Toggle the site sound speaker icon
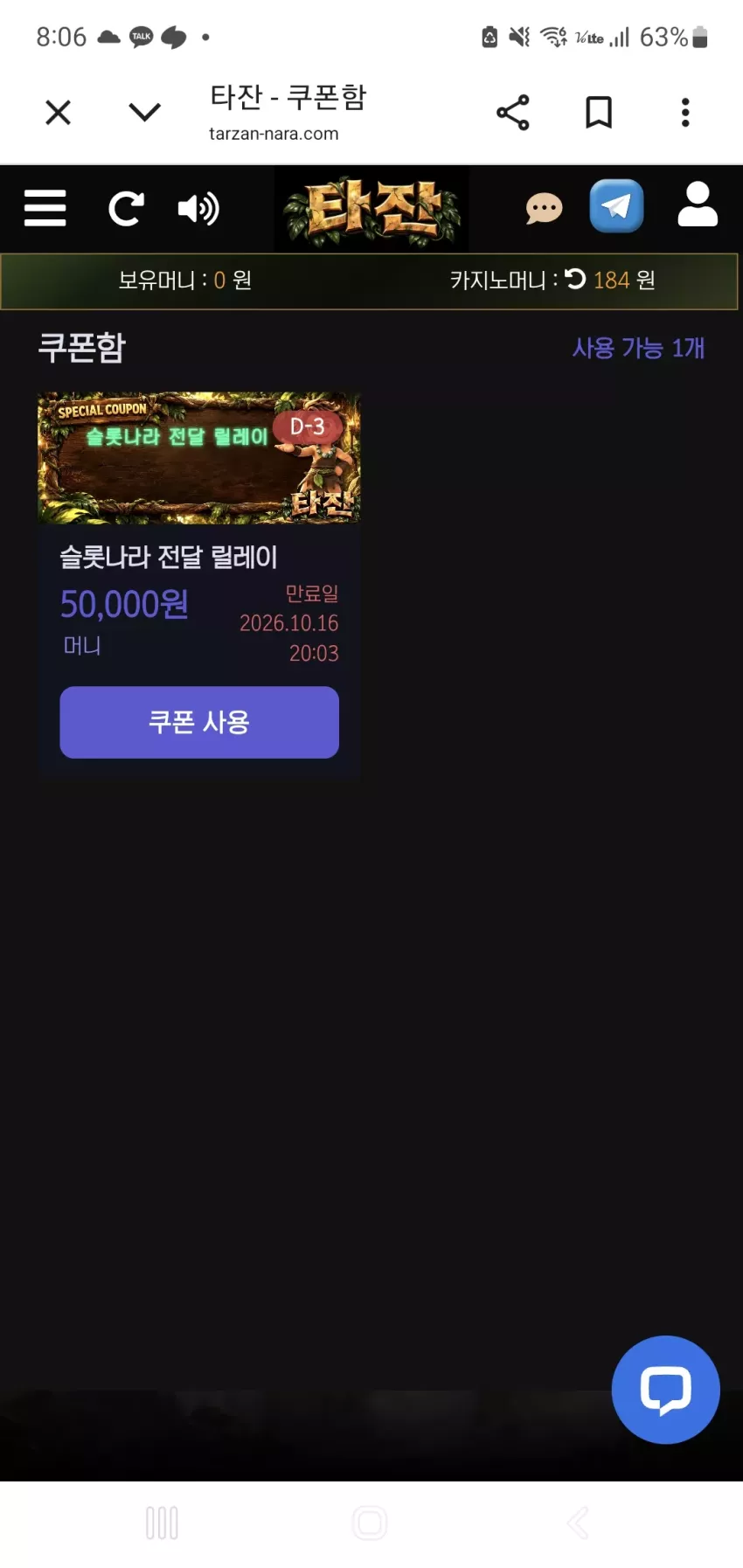 (x=198, y=209)
